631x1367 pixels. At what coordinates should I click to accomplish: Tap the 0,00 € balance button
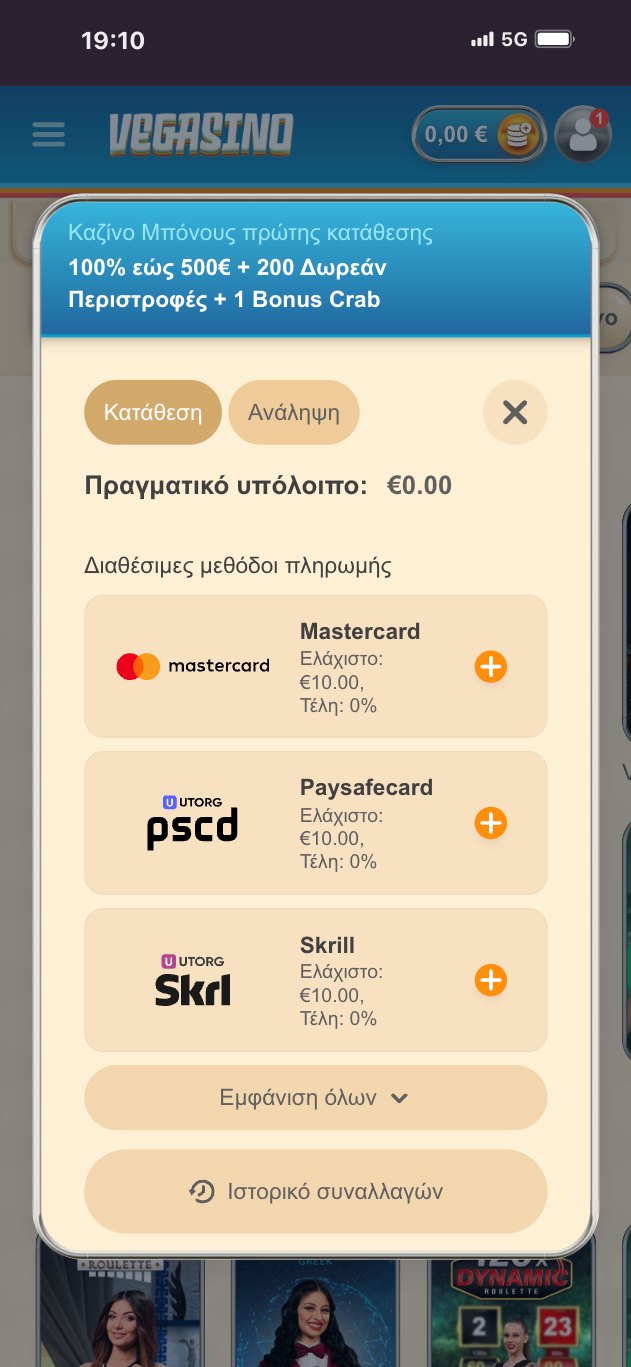pyautogui.click(x=478, y=134)
